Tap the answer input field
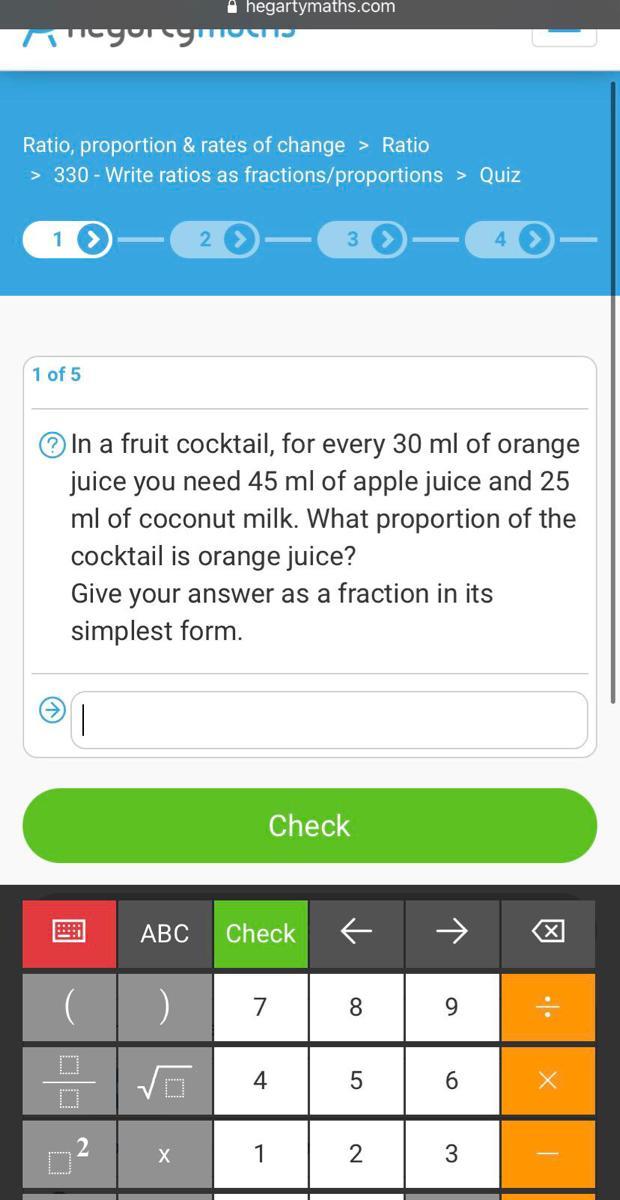Image resolution: width=620 pixels, height=1200 pixels. coord(328,720)
